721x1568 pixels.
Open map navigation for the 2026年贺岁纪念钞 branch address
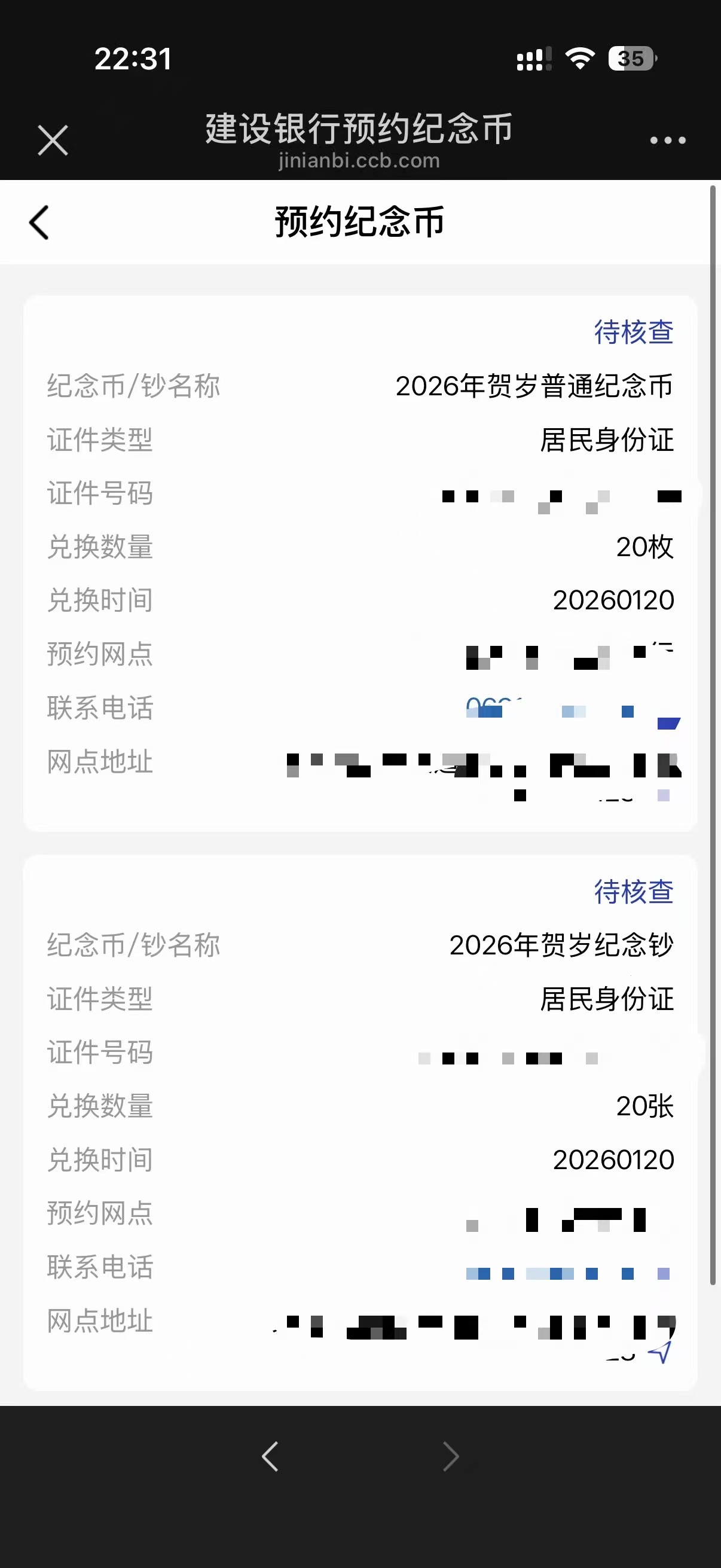pyautogui.click(x=661, y=1352)
